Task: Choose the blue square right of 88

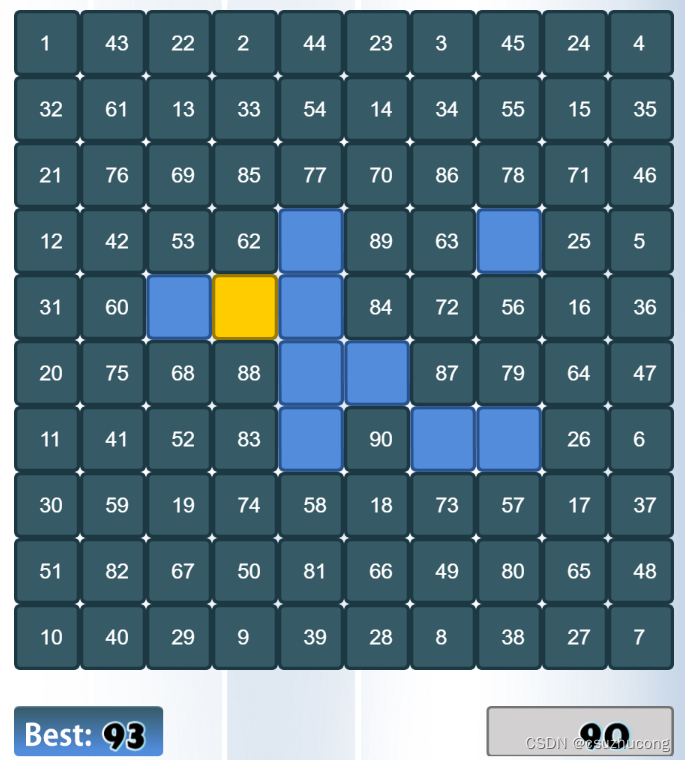Action: (x=311, y=373)
